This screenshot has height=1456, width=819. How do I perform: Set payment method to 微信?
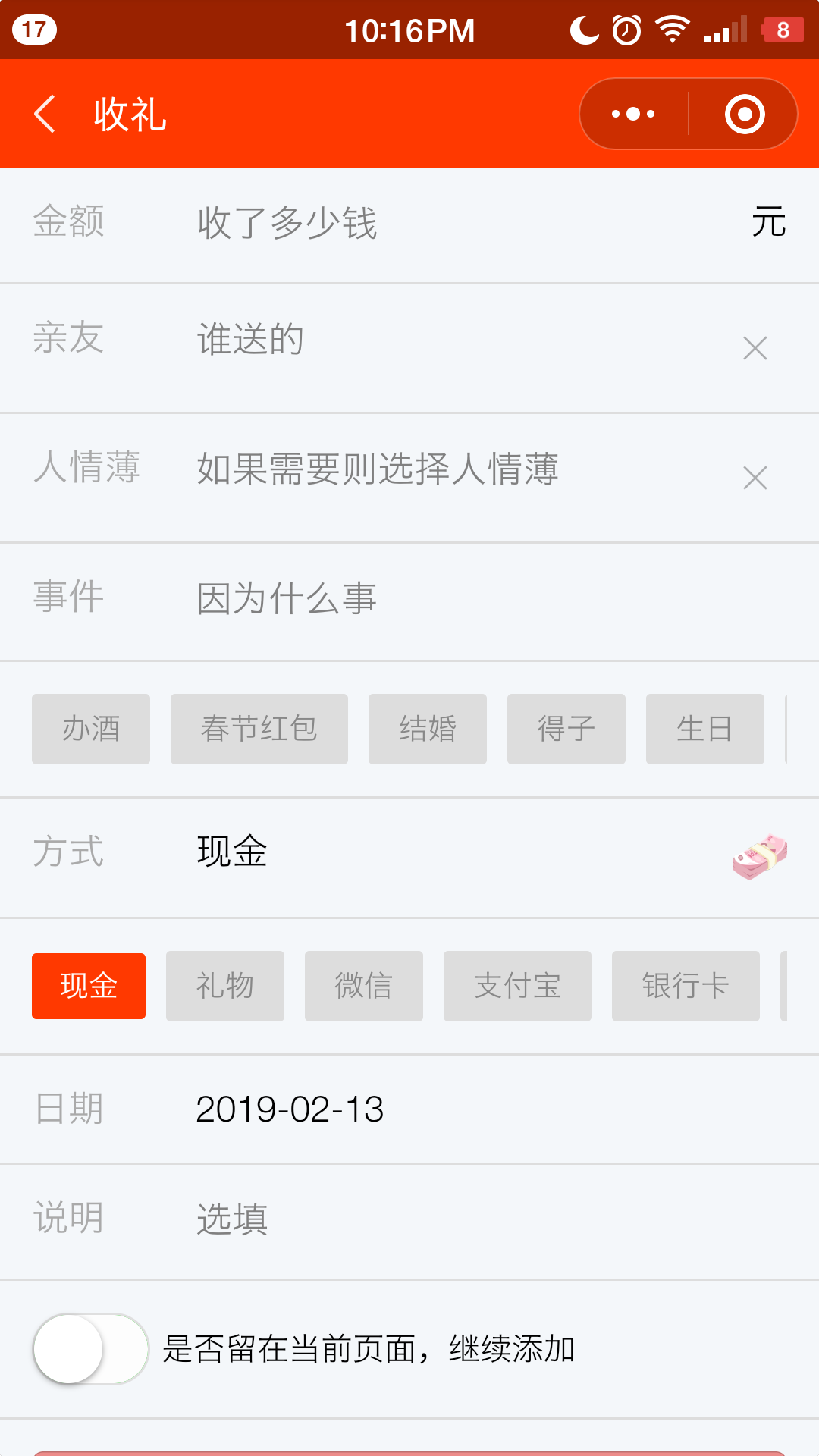point(364,986)
